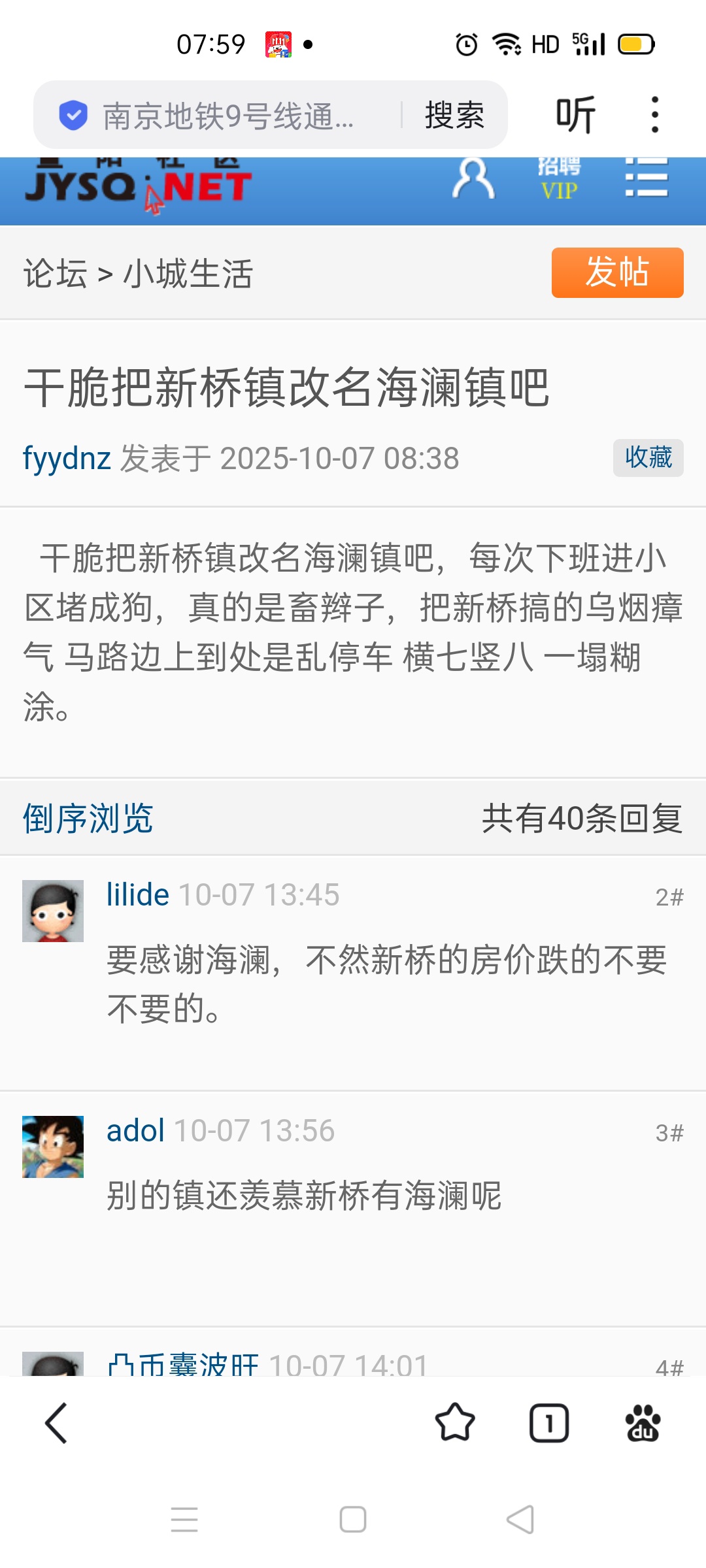
Task: Go to the 论坛 breadcrumb
Action: [x=55, y=273]
